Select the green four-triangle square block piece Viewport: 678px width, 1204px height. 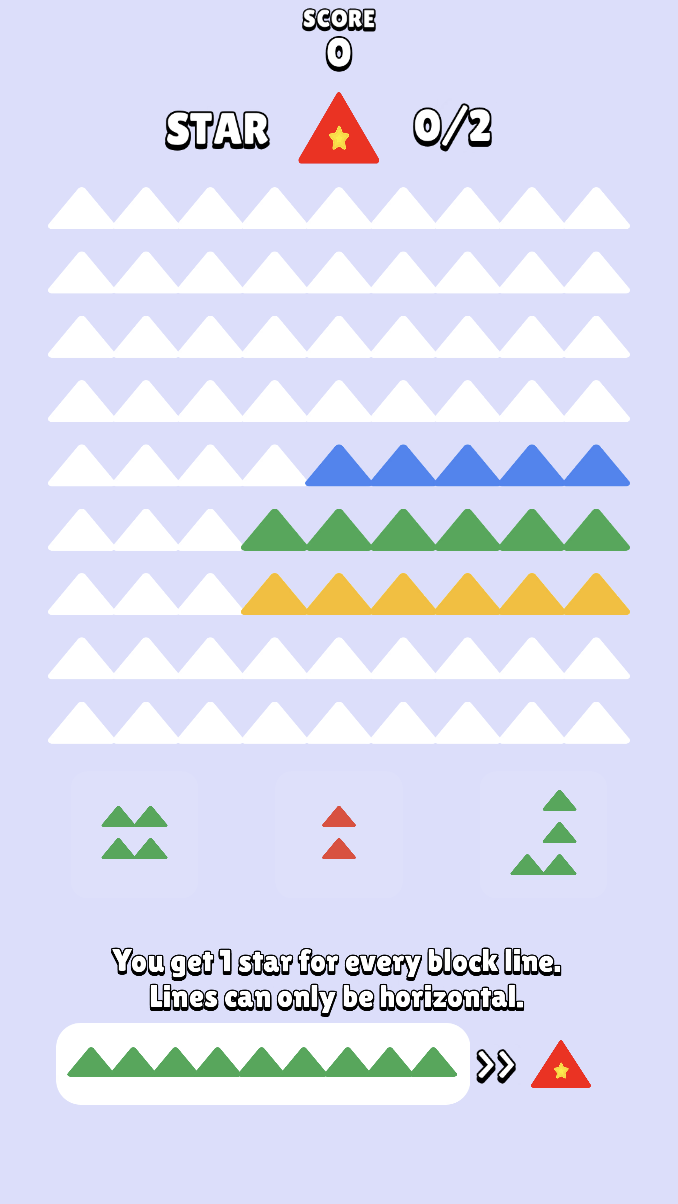tap(134, 832)
